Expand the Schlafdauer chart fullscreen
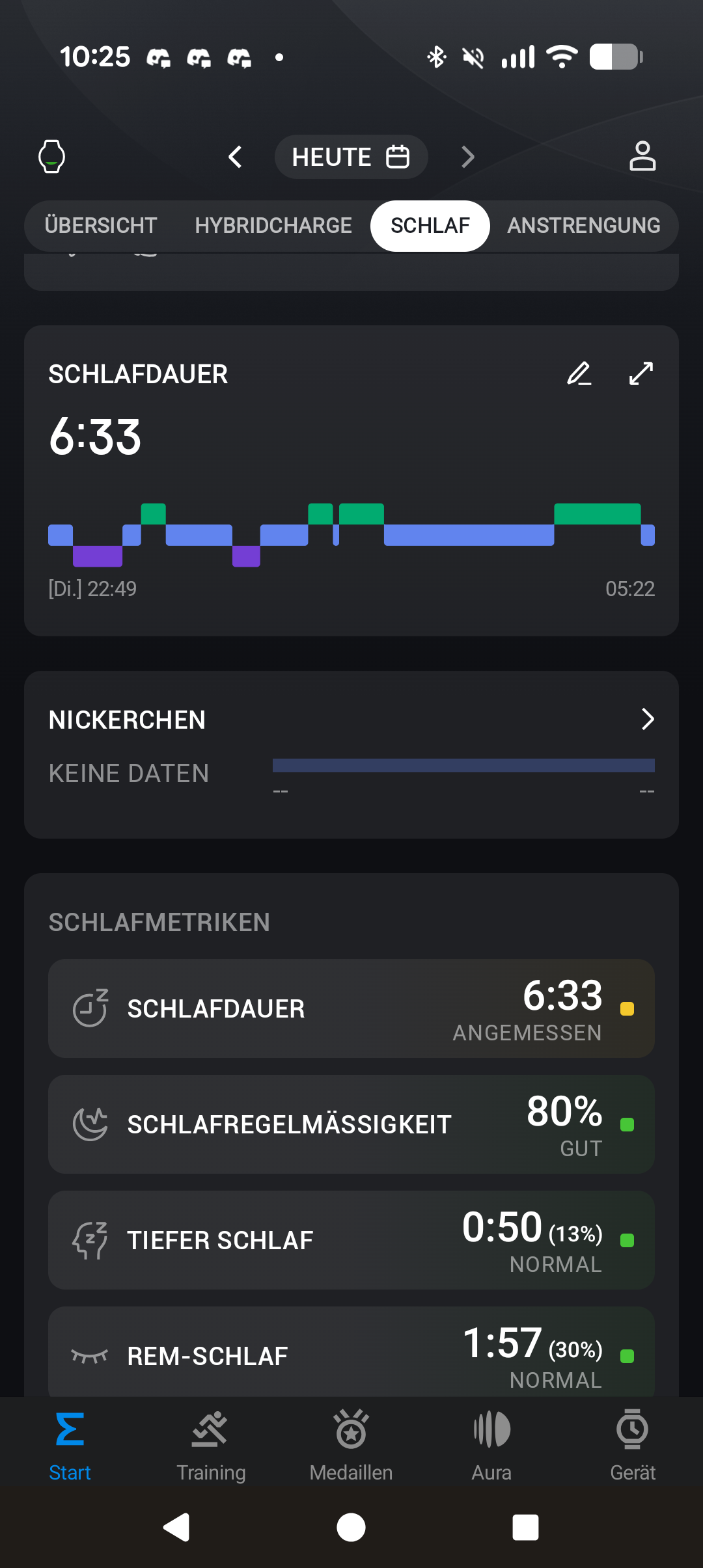This screenshot has width=703, height=1568. pyautogui.click(x=641, y=373)
